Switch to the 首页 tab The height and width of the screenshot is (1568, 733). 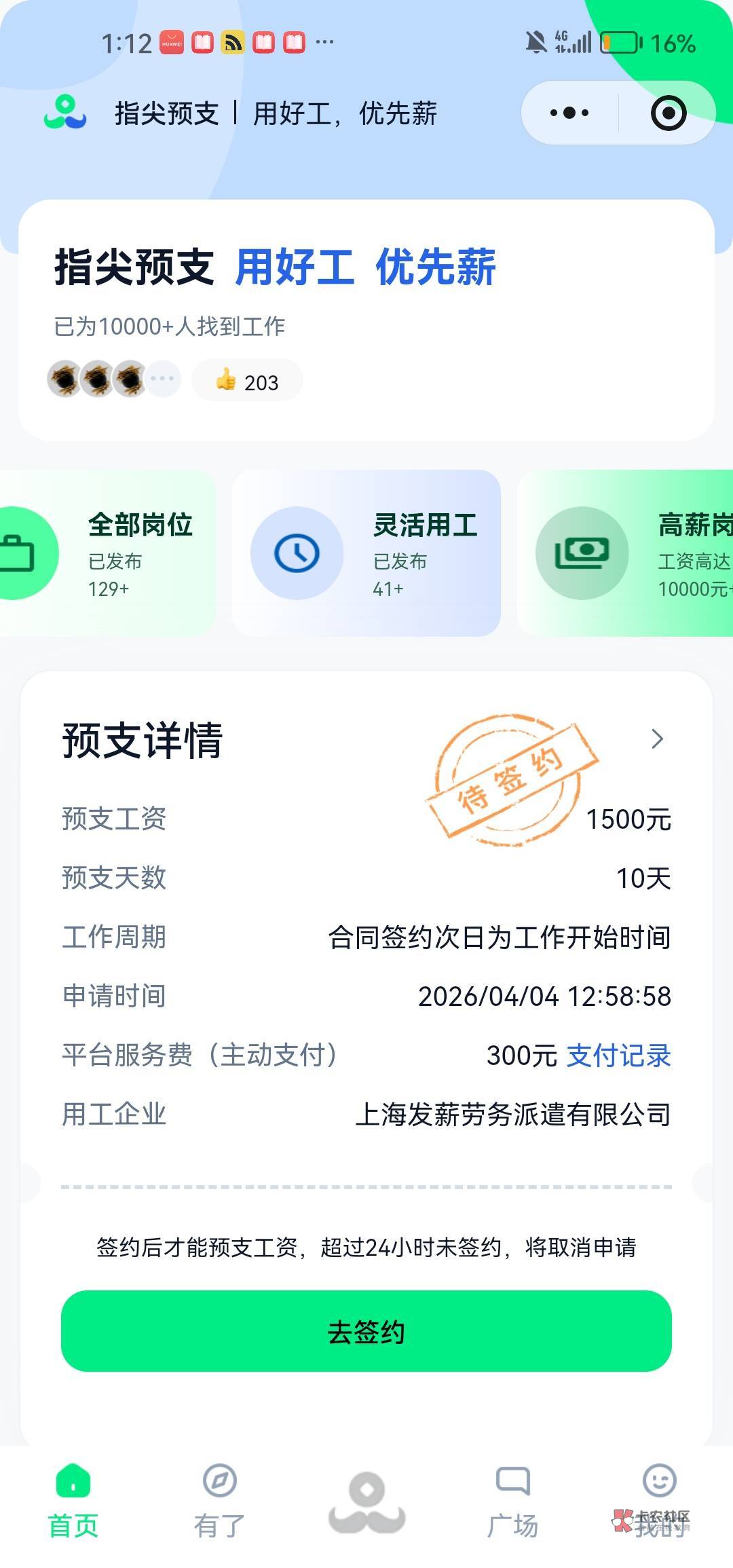coord(73,1501)
